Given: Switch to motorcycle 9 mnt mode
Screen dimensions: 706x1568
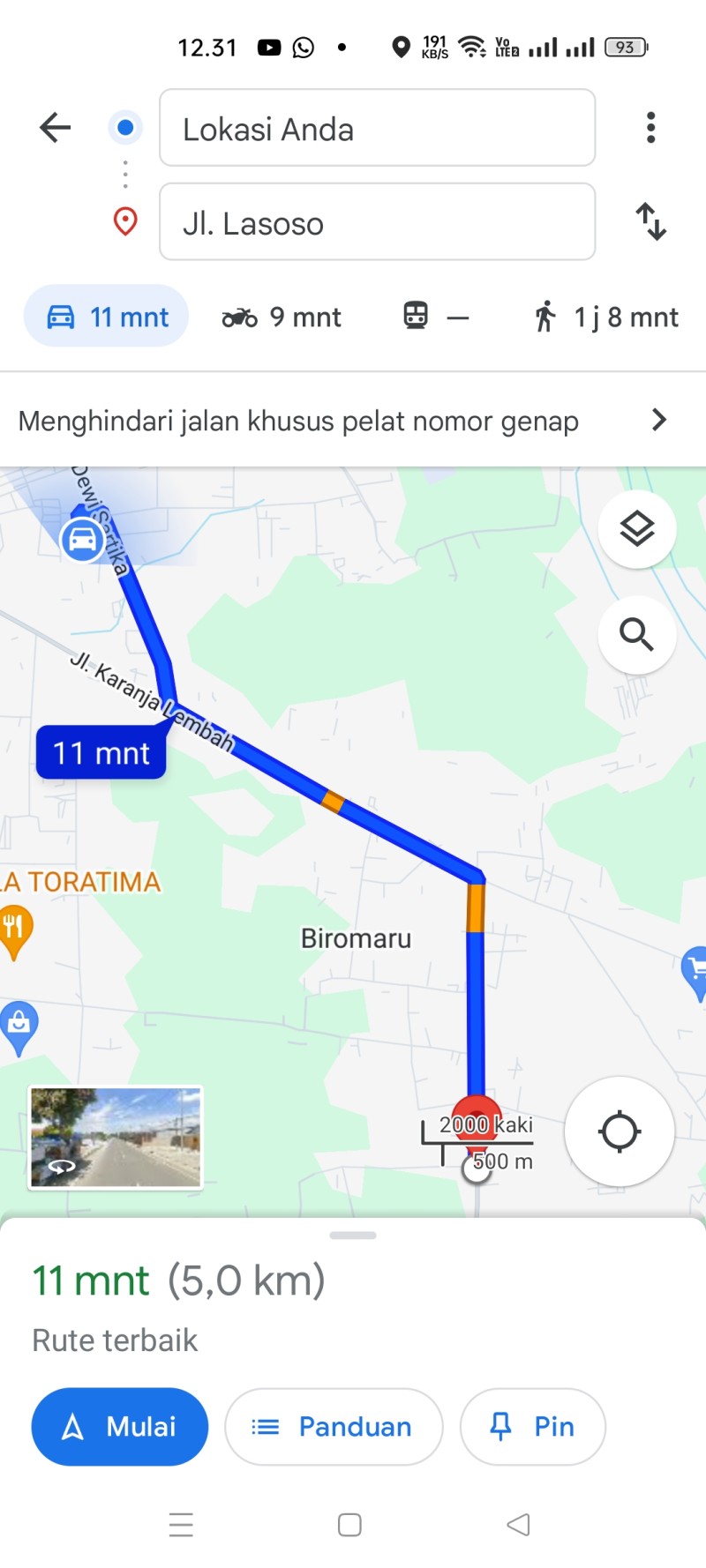Looking at the screenshot, I should click(x=282, y=317).
